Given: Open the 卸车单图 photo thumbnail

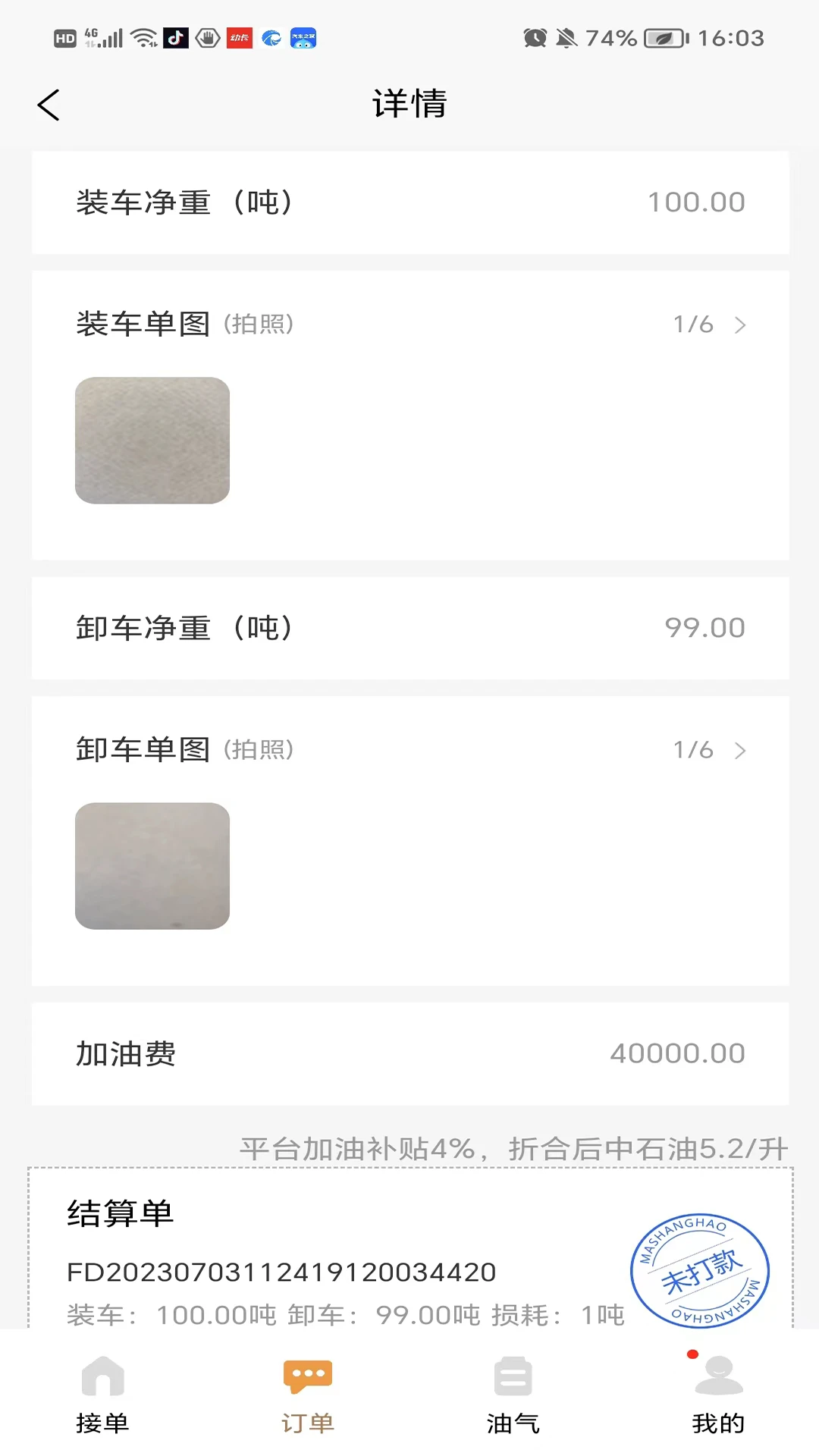Looking at the screenshot, I should pyautogui.click(x=152, y=866).
